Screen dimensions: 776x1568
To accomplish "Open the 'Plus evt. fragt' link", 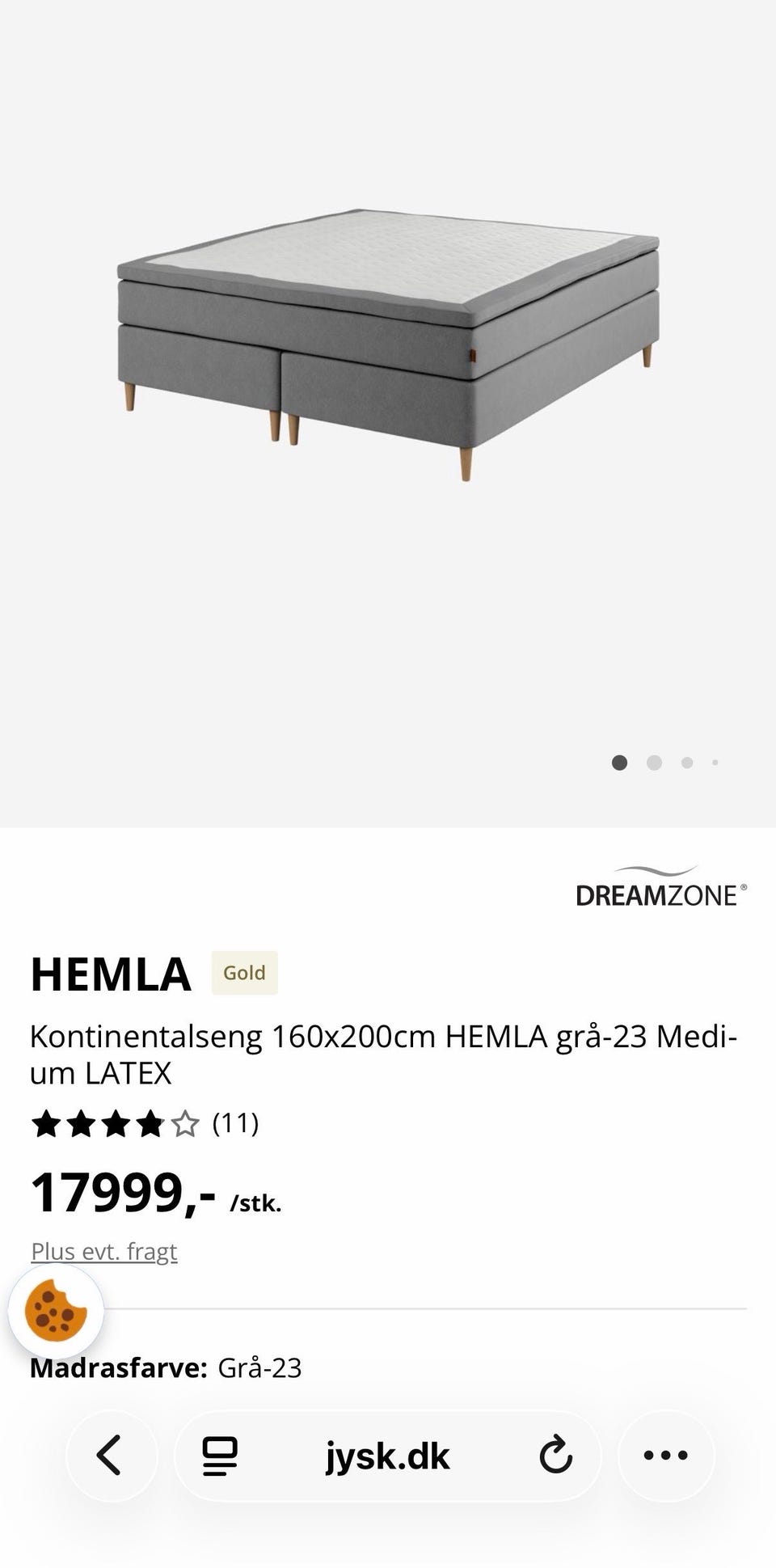I will [104, 1251].
